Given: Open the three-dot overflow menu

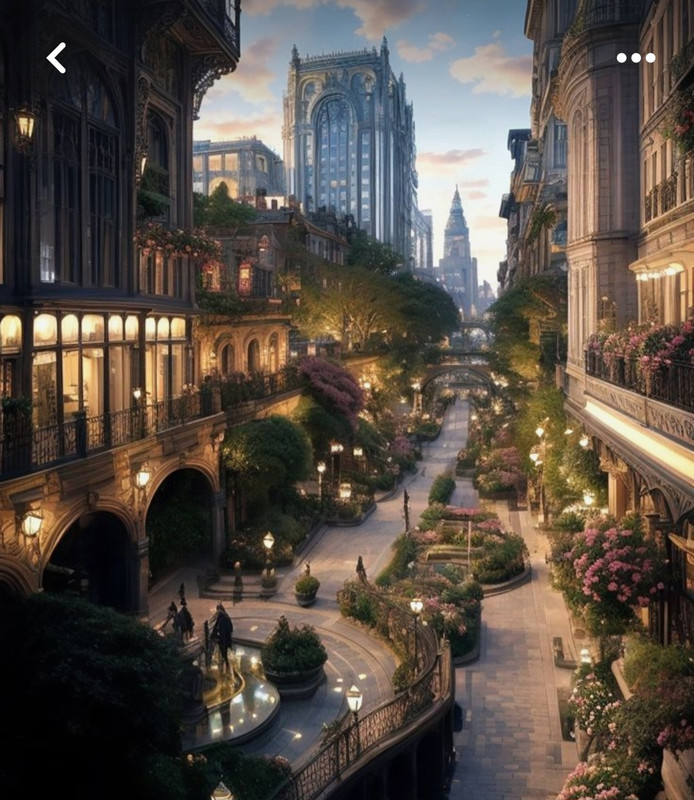Looking at the screenshot, I should tap(635, 58).
